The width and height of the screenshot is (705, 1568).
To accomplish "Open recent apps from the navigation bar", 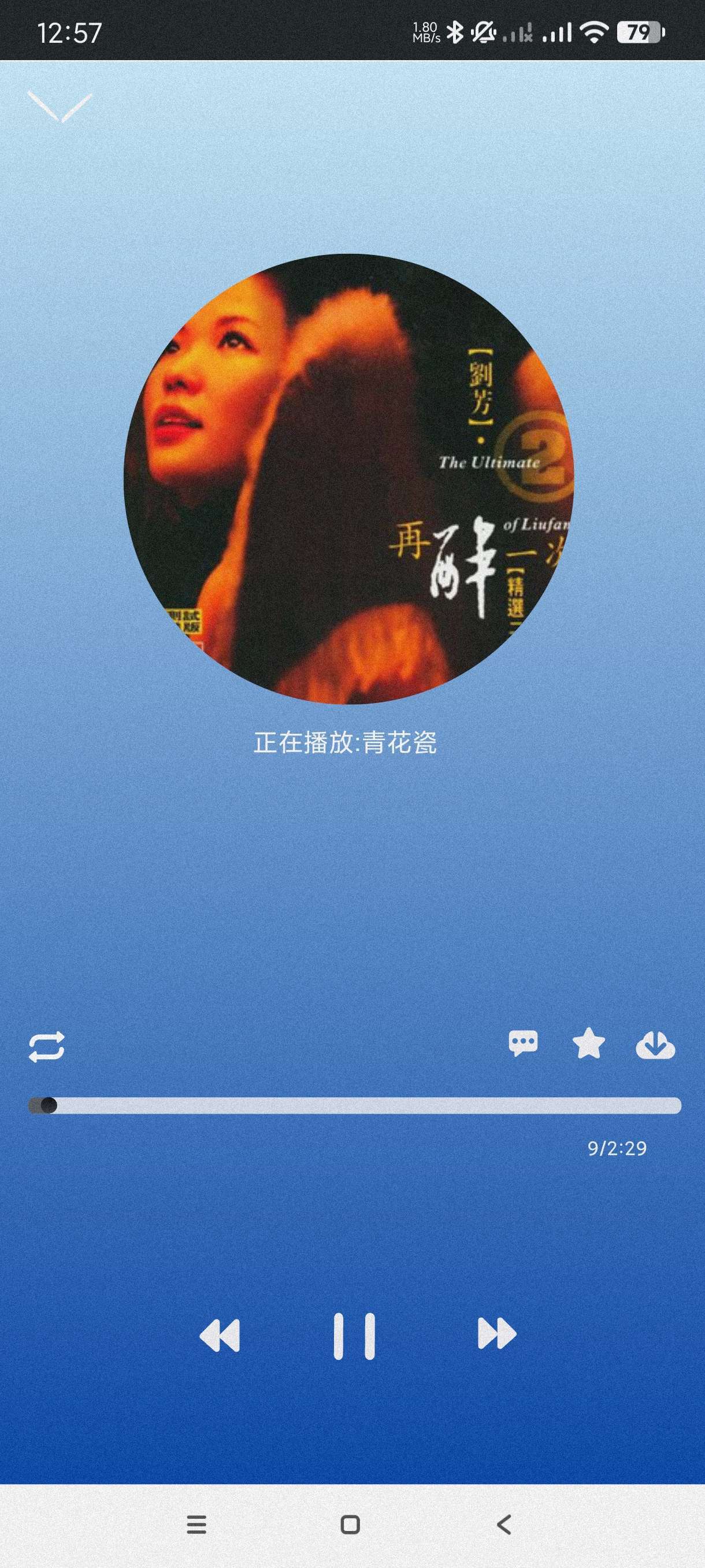I will click(196, 1524).
